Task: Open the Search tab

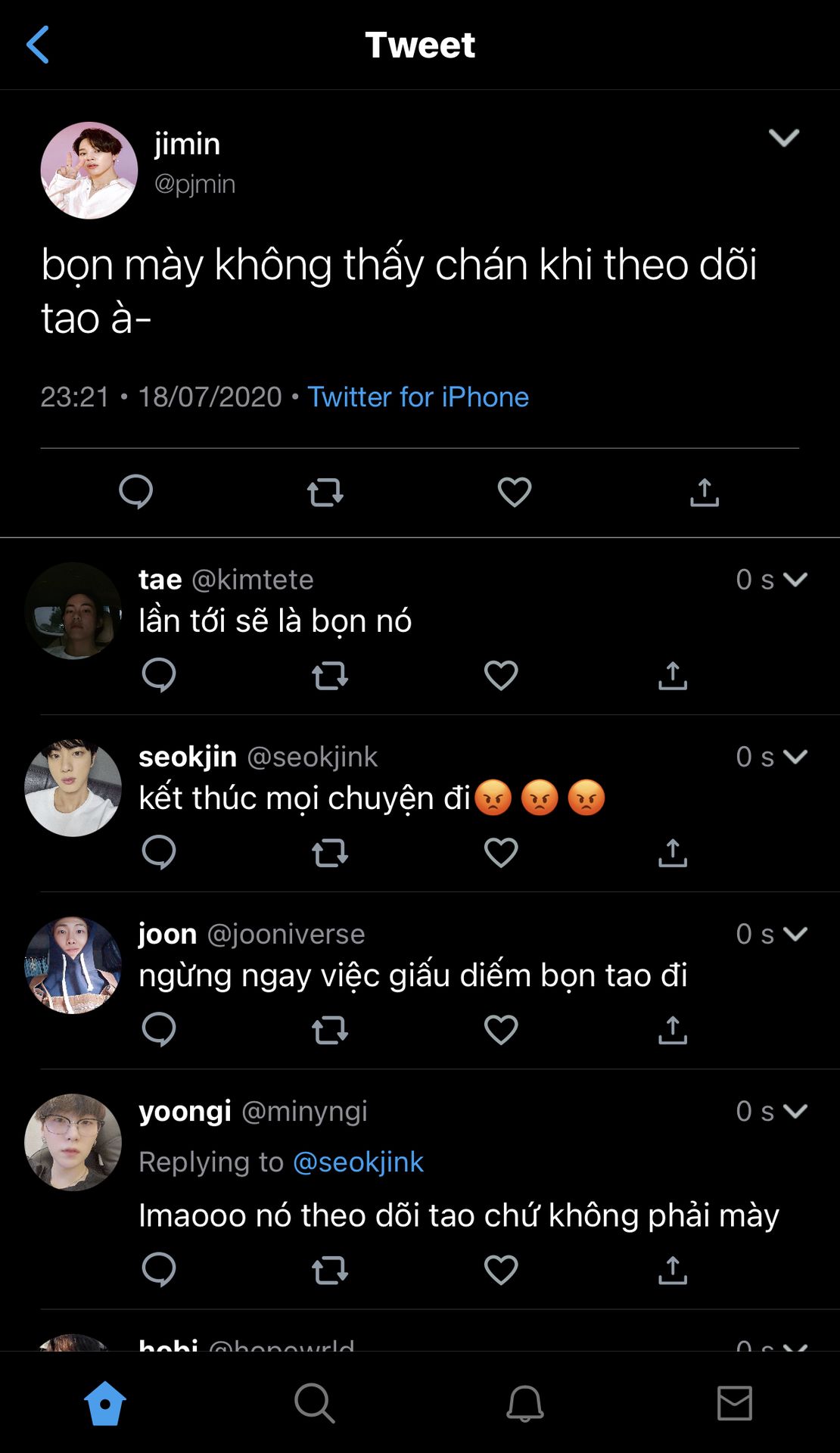Action: pyautogui.click(x=315, y=1403)
